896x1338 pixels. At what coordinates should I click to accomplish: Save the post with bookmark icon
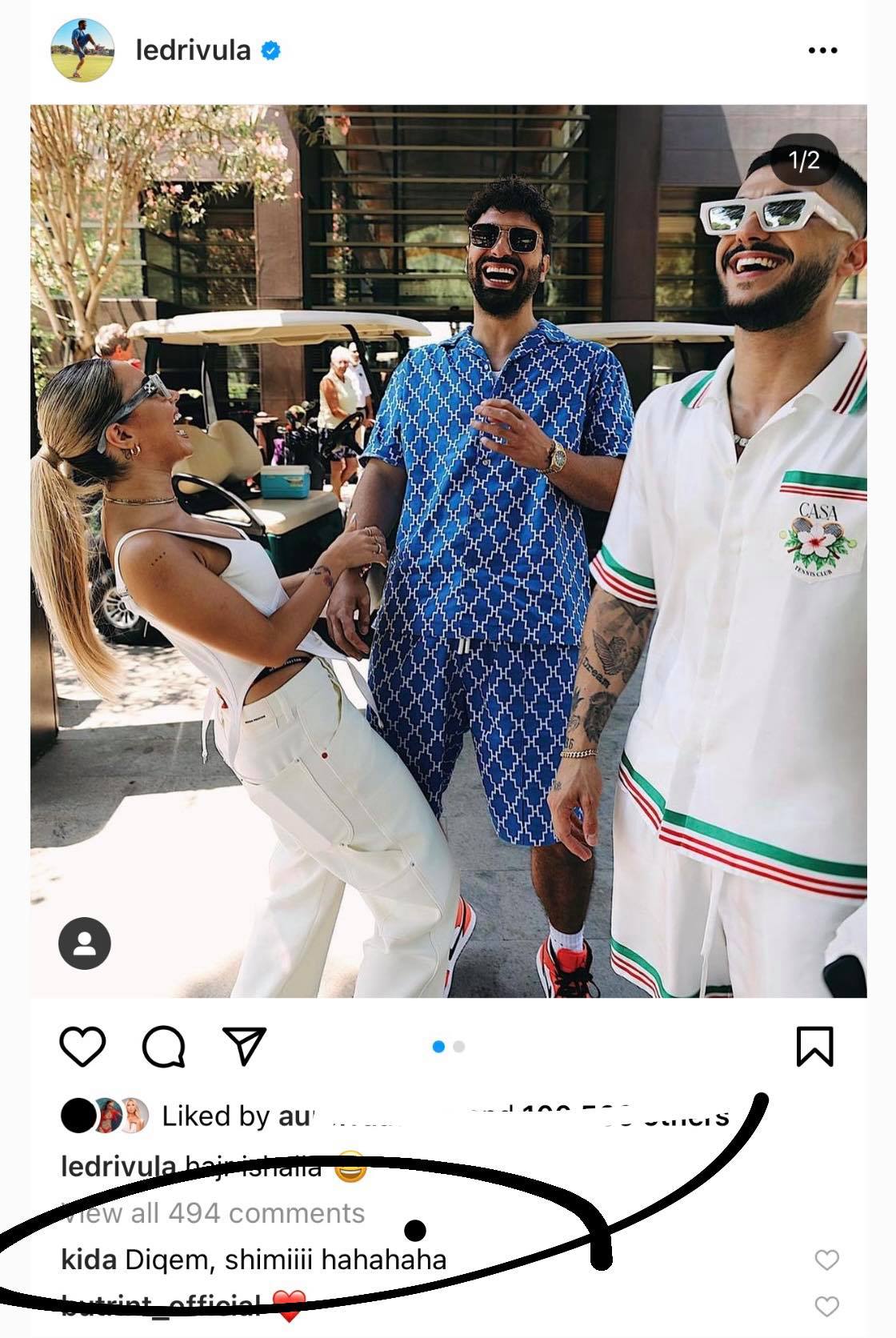pyautogui.click(x=814, y=1047)
